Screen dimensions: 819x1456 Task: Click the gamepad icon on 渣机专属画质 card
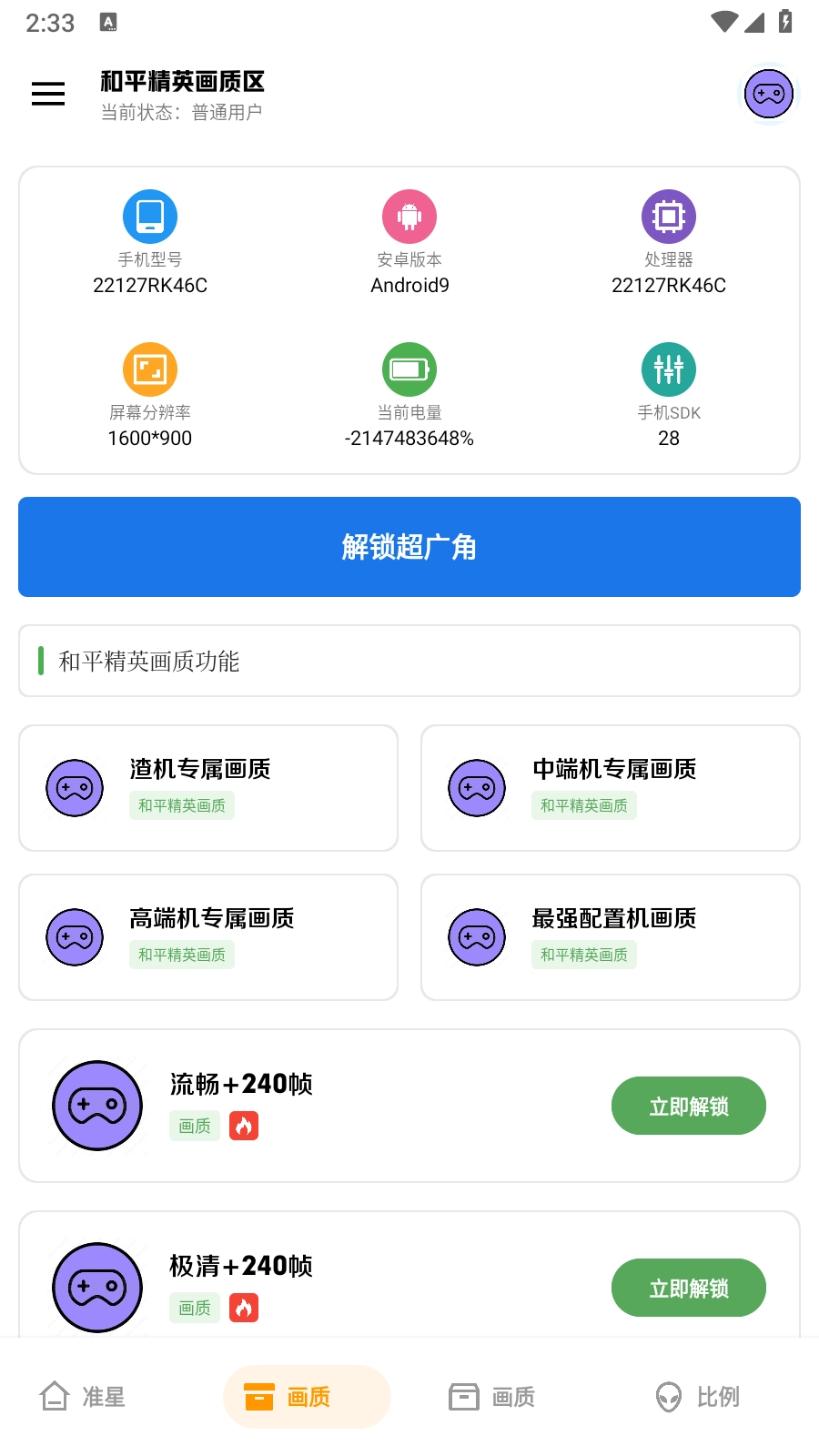coord(74,788)
